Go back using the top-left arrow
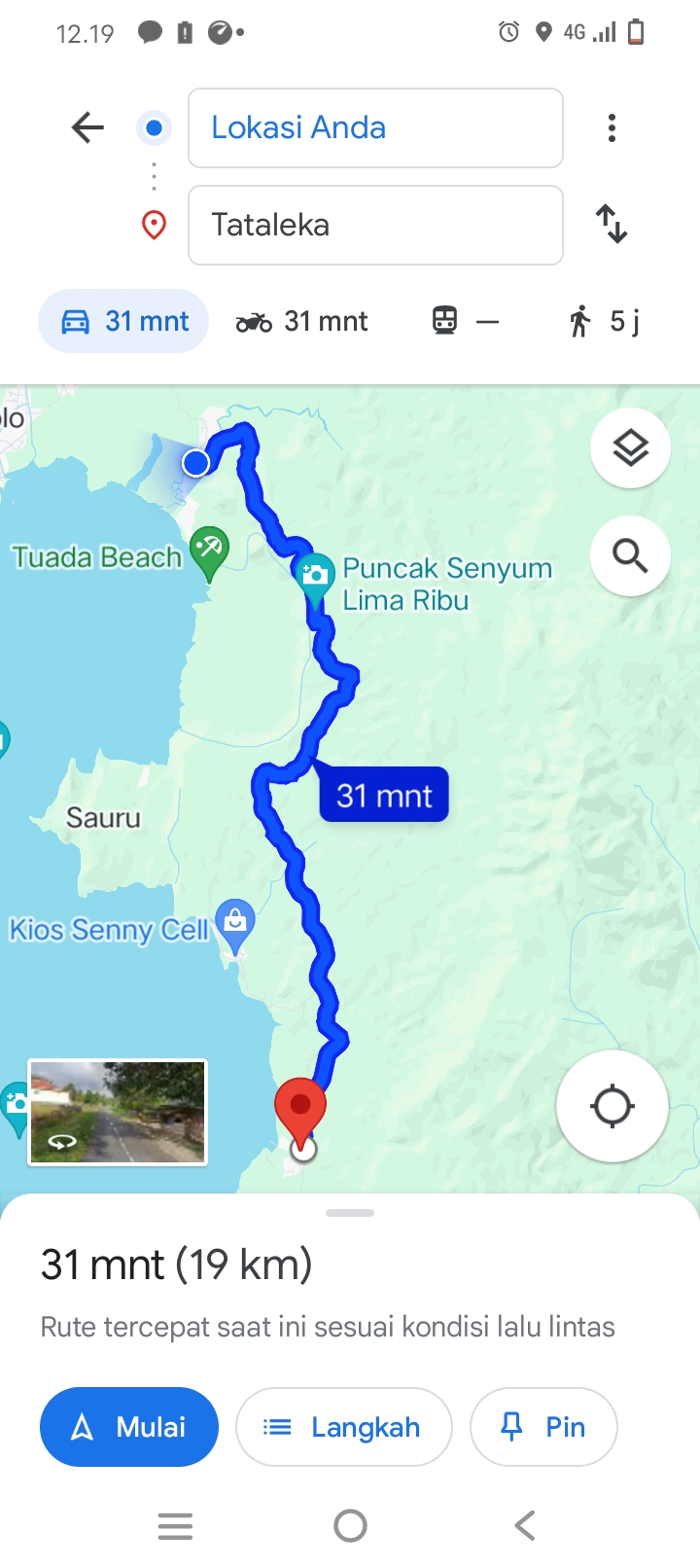Screen dimensions: 700x1568 (87, 127)
